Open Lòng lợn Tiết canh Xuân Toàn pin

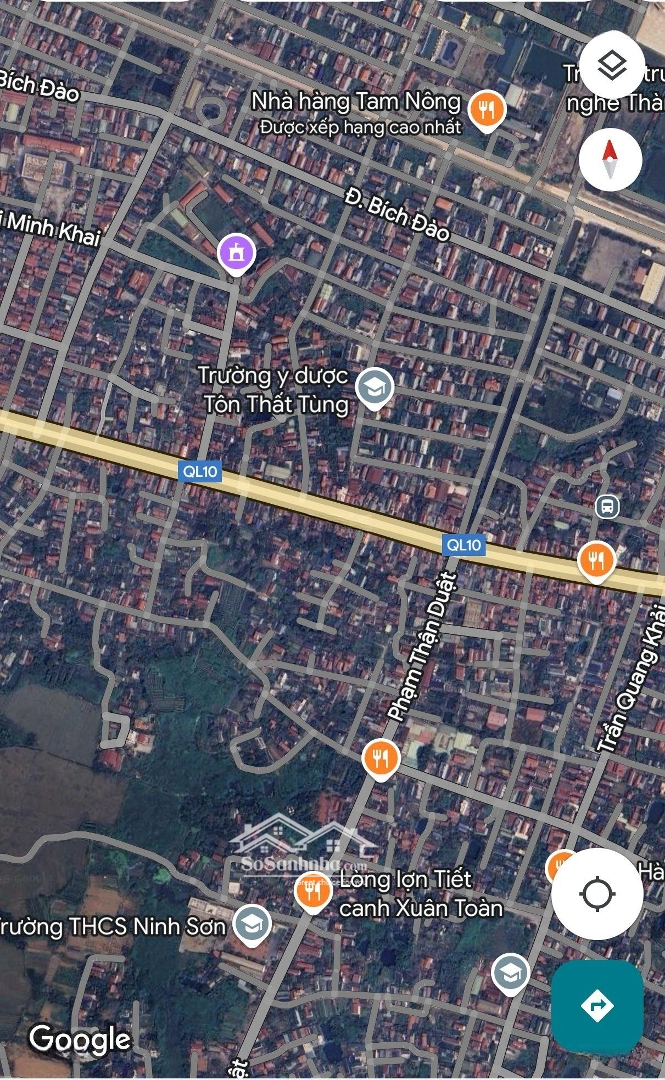tap(314, 892)
